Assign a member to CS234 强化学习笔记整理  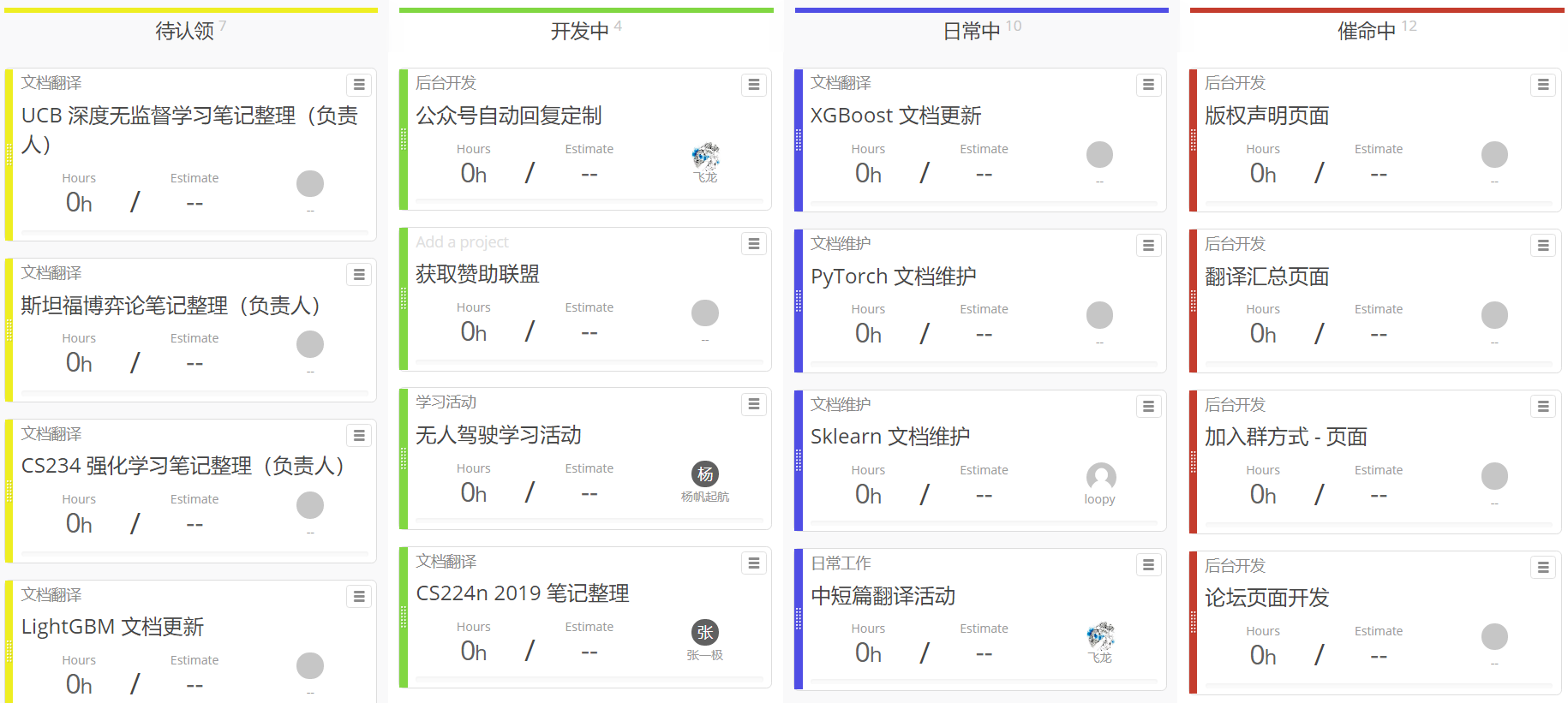[309, 505]
